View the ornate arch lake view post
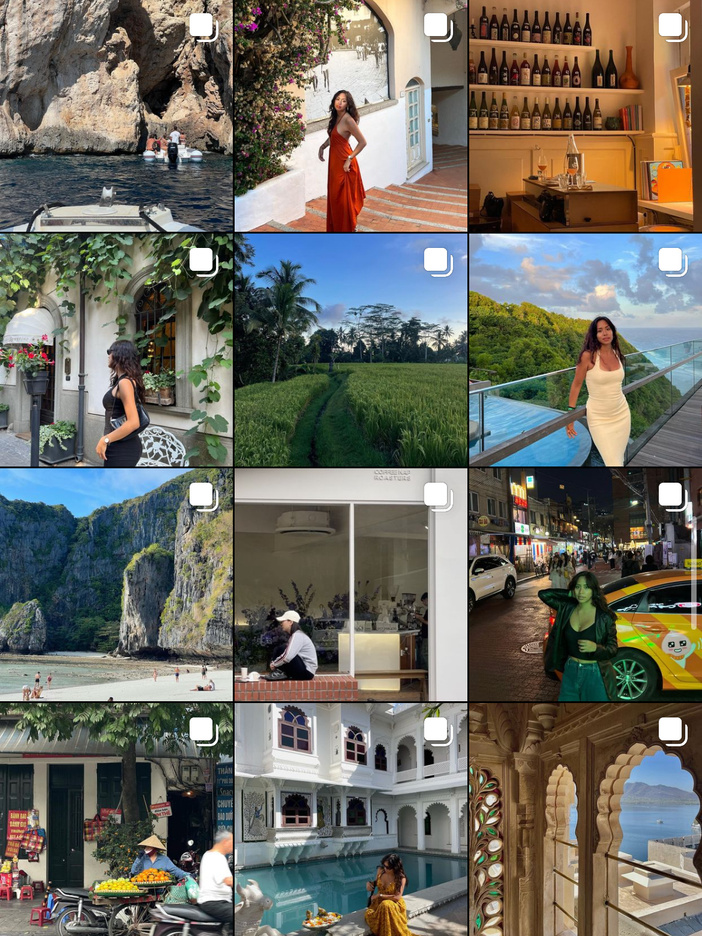Screen dimensions: 702x936 tap(584, 819)
